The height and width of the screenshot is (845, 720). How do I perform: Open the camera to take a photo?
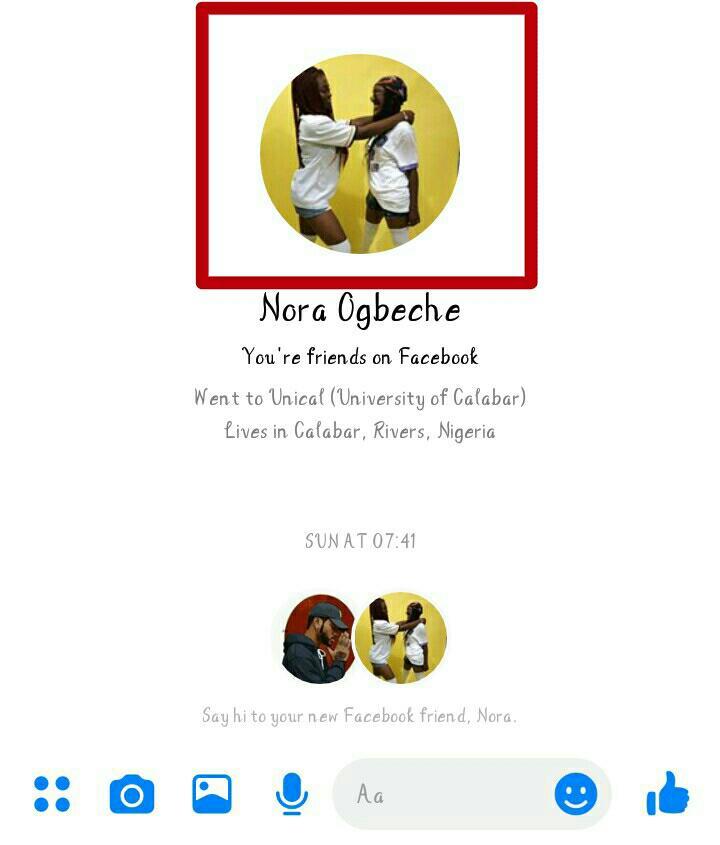pos(132,795)
